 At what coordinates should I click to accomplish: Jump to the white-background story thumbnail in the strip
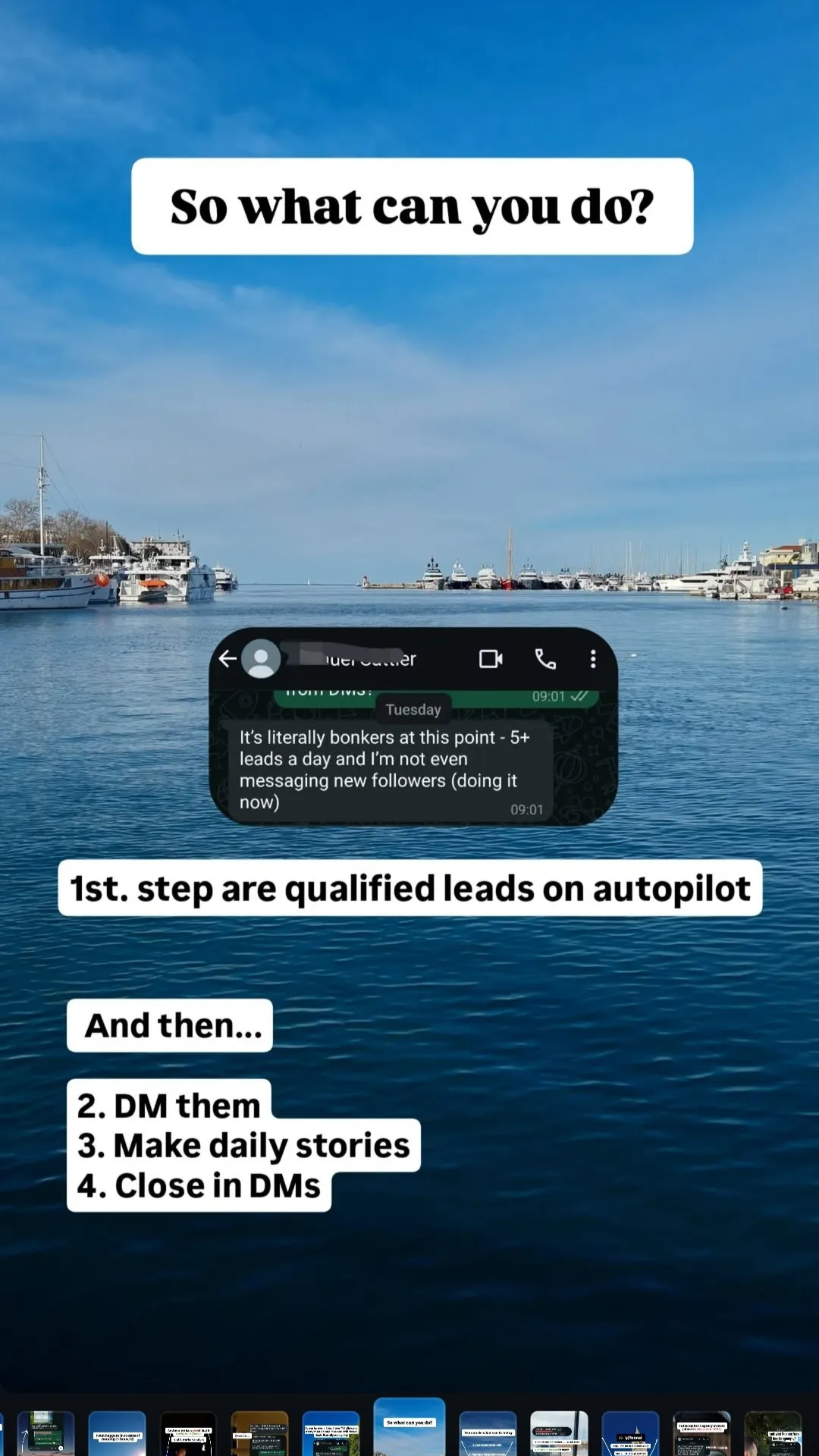tap(559, 1433)
